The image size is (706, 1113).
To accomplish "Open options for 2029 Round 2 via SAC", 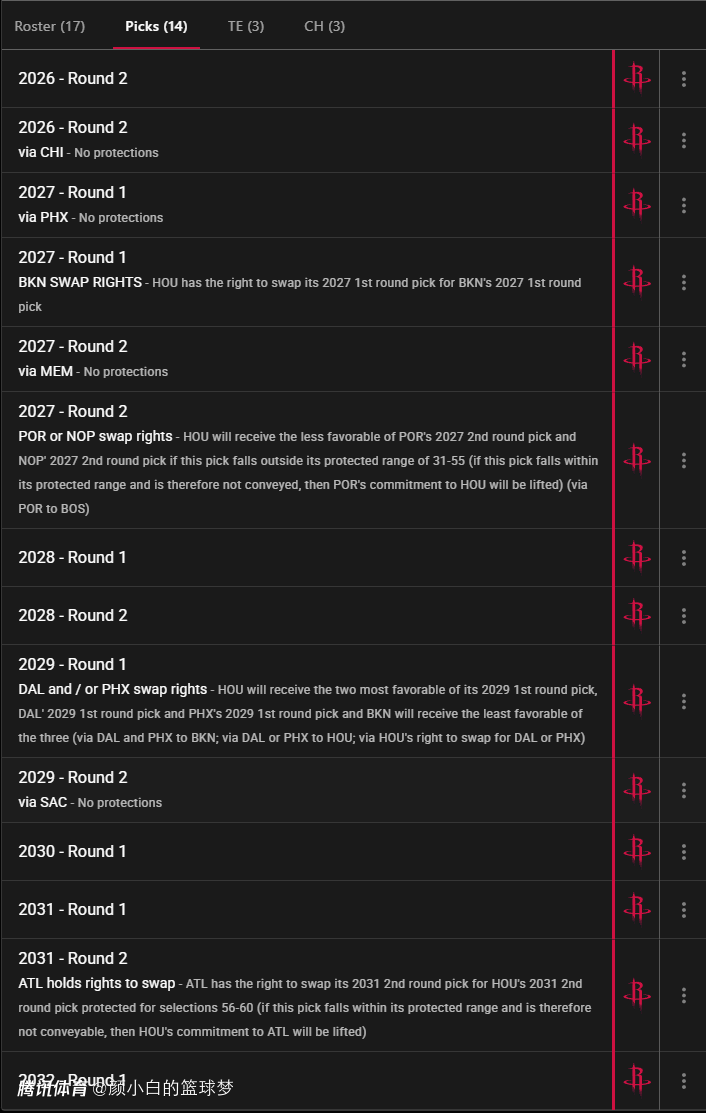I will [x=683, y=790].
